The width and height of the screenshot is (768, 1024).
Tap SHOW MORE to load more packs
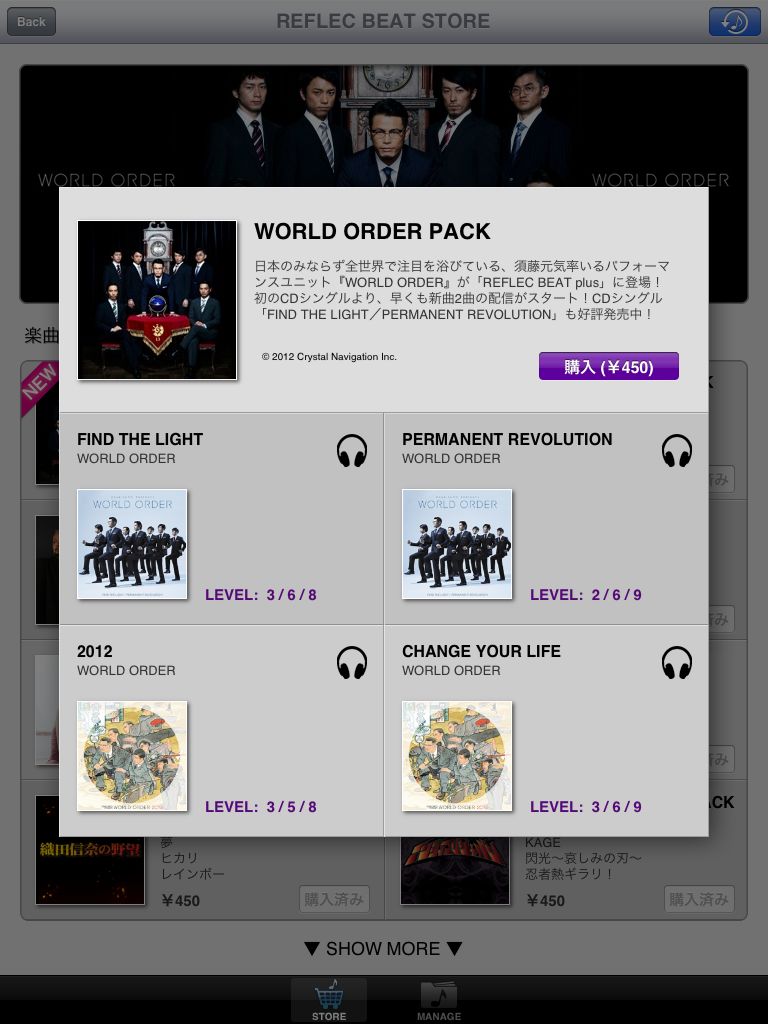(384, 948)
